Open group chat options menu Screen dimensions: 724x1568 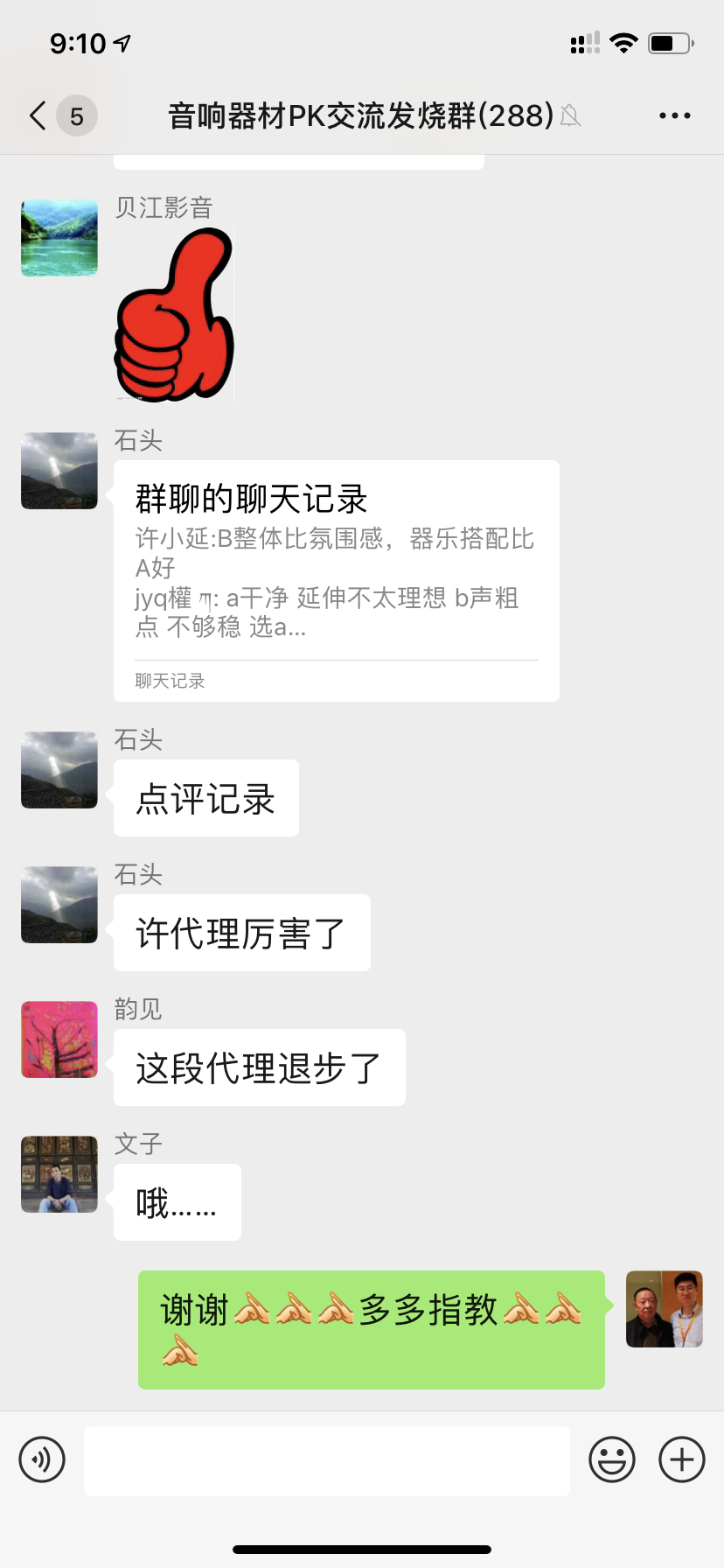(674, 115)
